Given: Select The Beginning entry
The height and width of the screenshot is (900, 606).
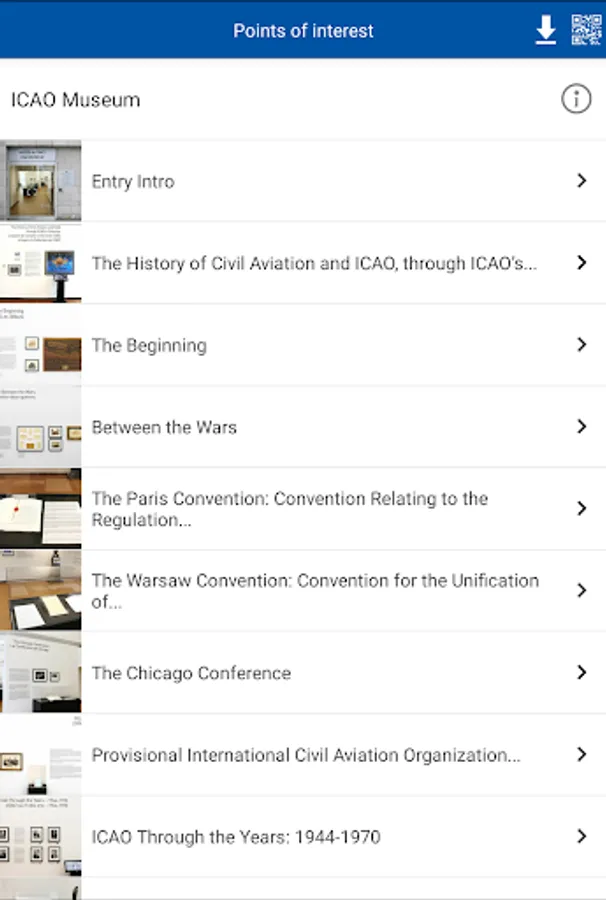Looking at the screenshot, I should pos(303,345).
